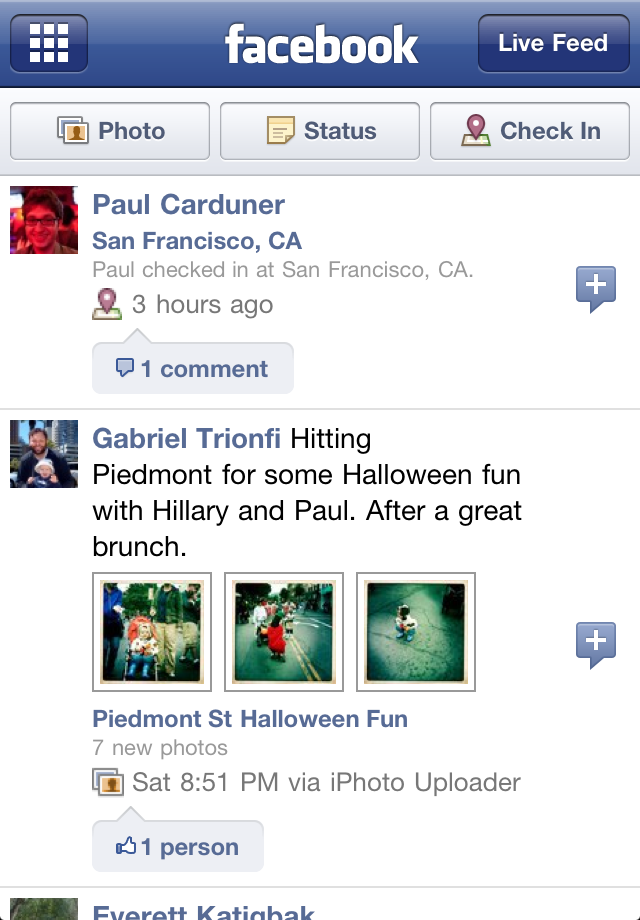640x920 pixels.
Task: Post a new Status update
Action: 320,131
